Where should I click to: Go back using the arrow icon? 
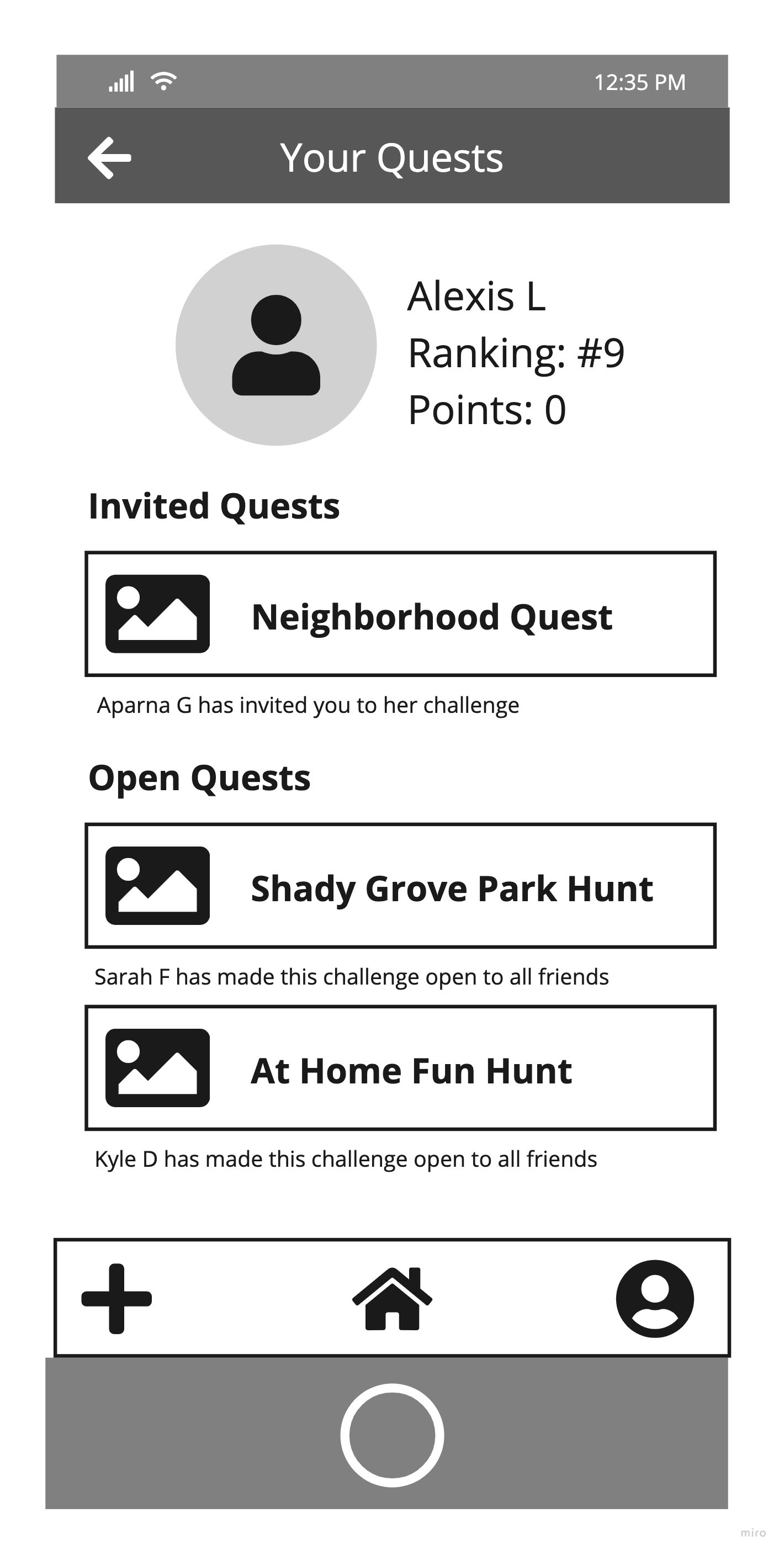[x=109, y=158]
